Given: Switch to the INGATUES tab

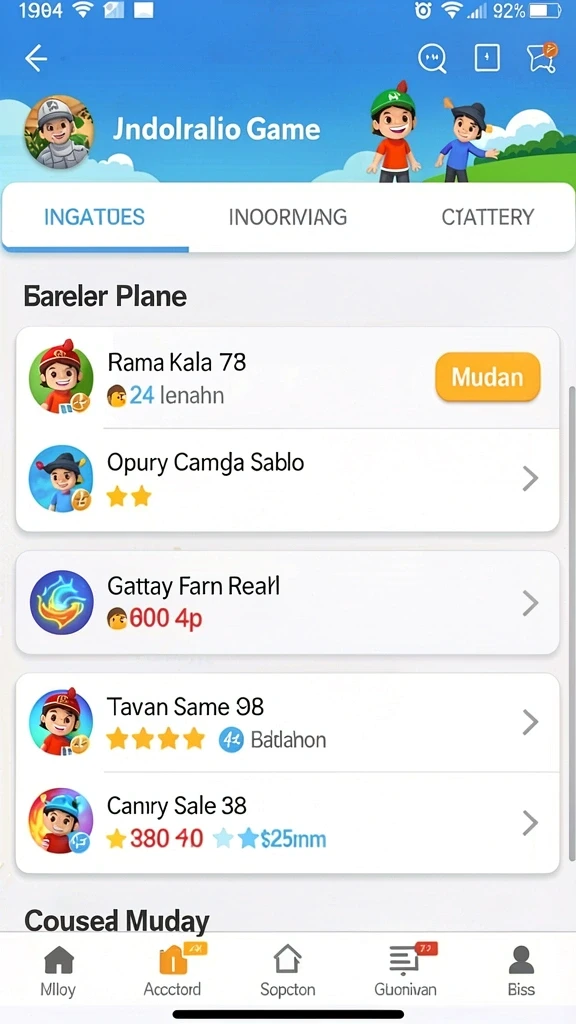Looking at the screenshot, I should point(95,217).
